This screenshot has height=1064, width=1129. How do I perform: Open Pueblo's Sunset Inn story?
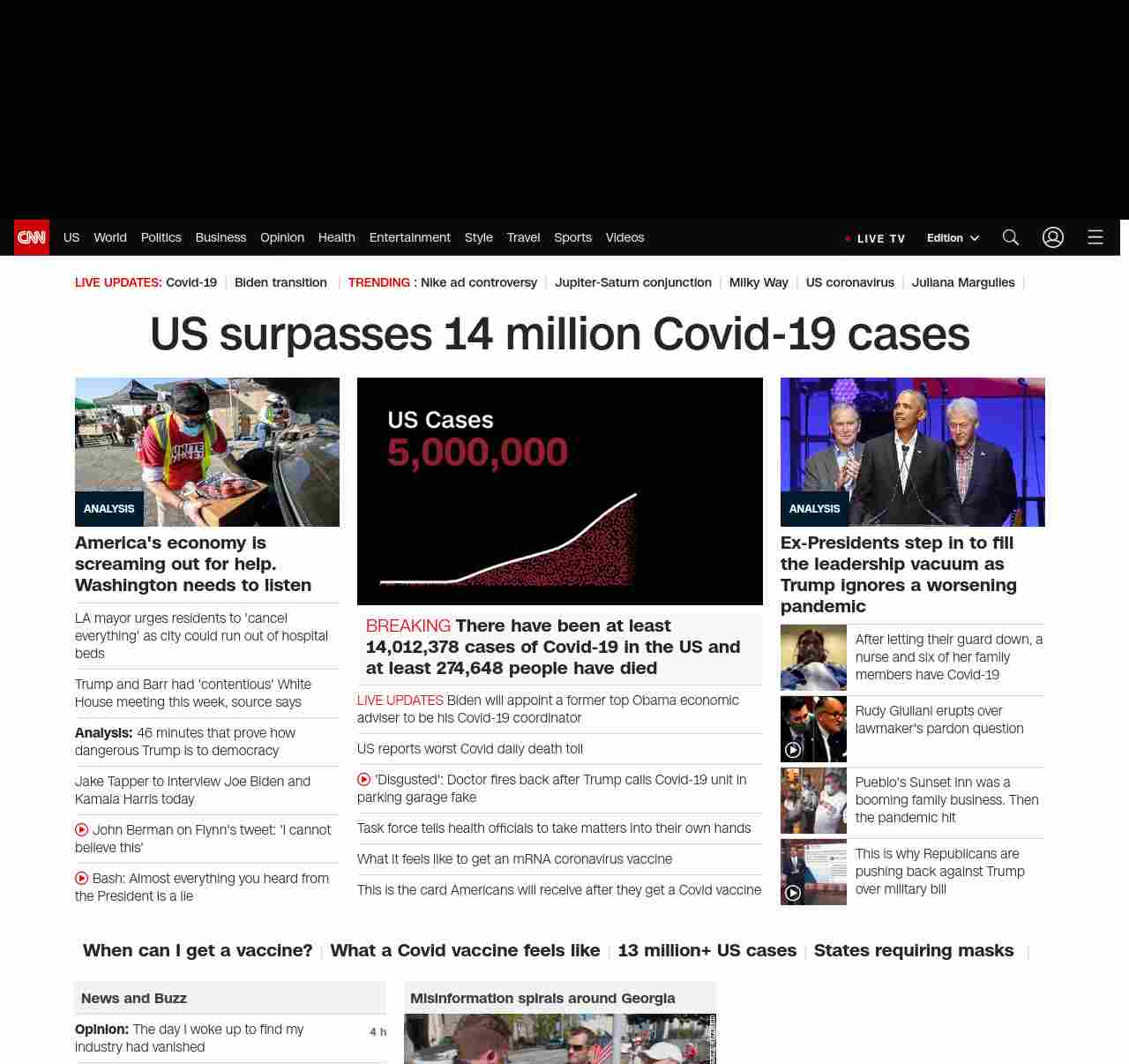pos(946,799)
